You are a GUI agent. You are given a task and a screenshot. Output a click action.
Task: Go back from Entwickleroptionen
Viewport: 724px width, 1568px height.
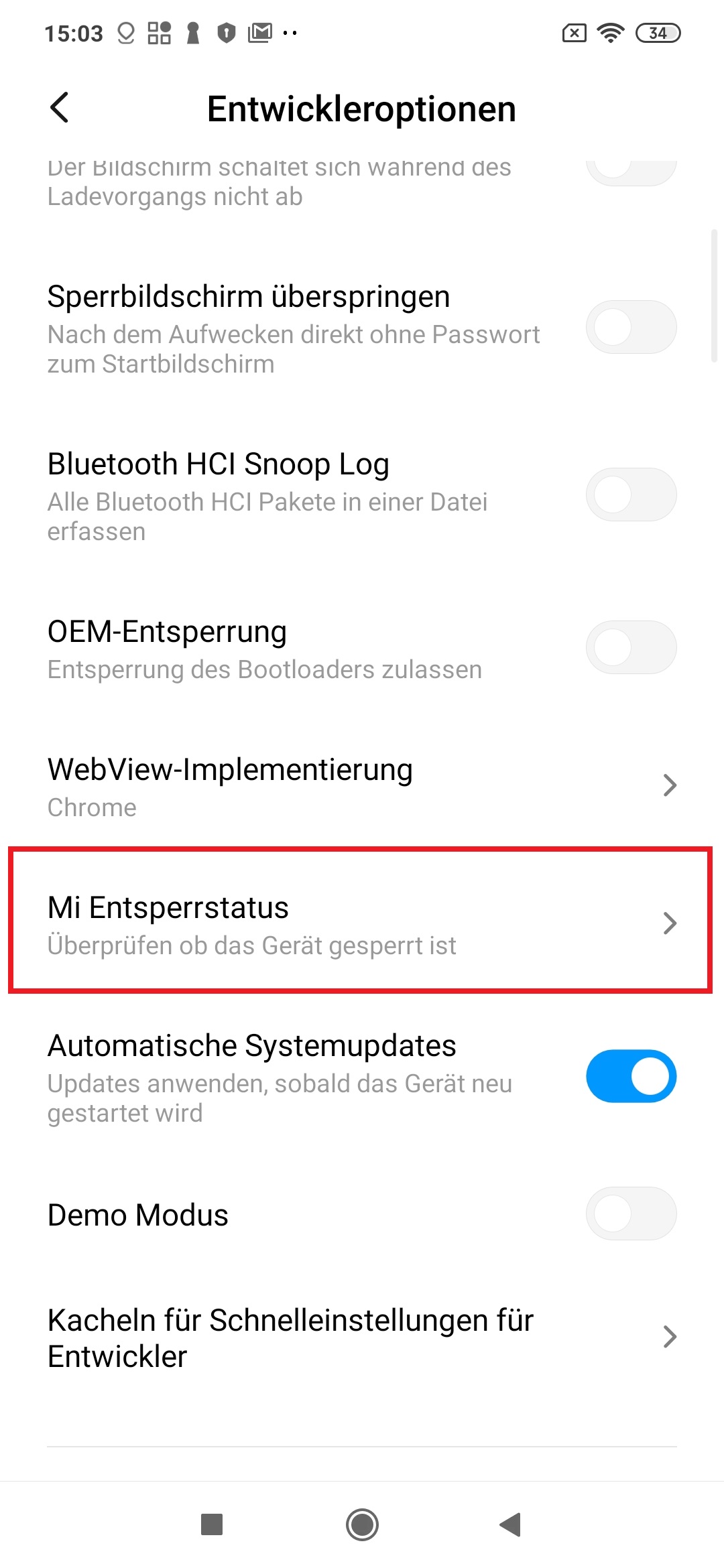(60, 108)
